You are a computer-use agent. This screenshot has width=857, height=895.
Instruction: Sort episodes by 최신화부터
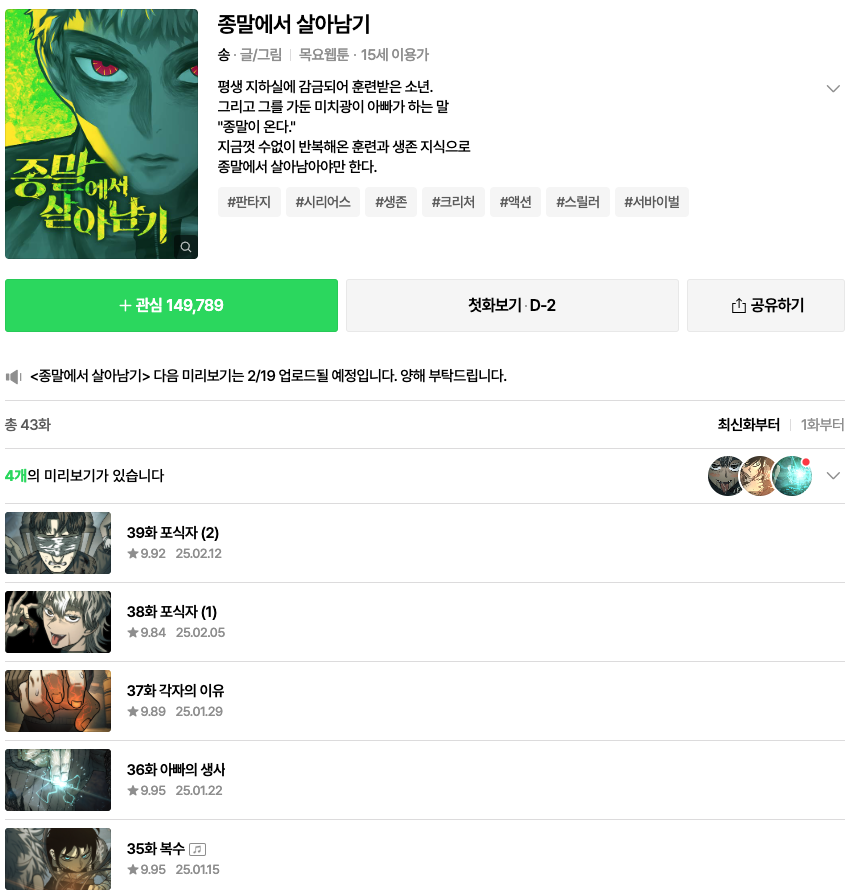tap(749, 425)
